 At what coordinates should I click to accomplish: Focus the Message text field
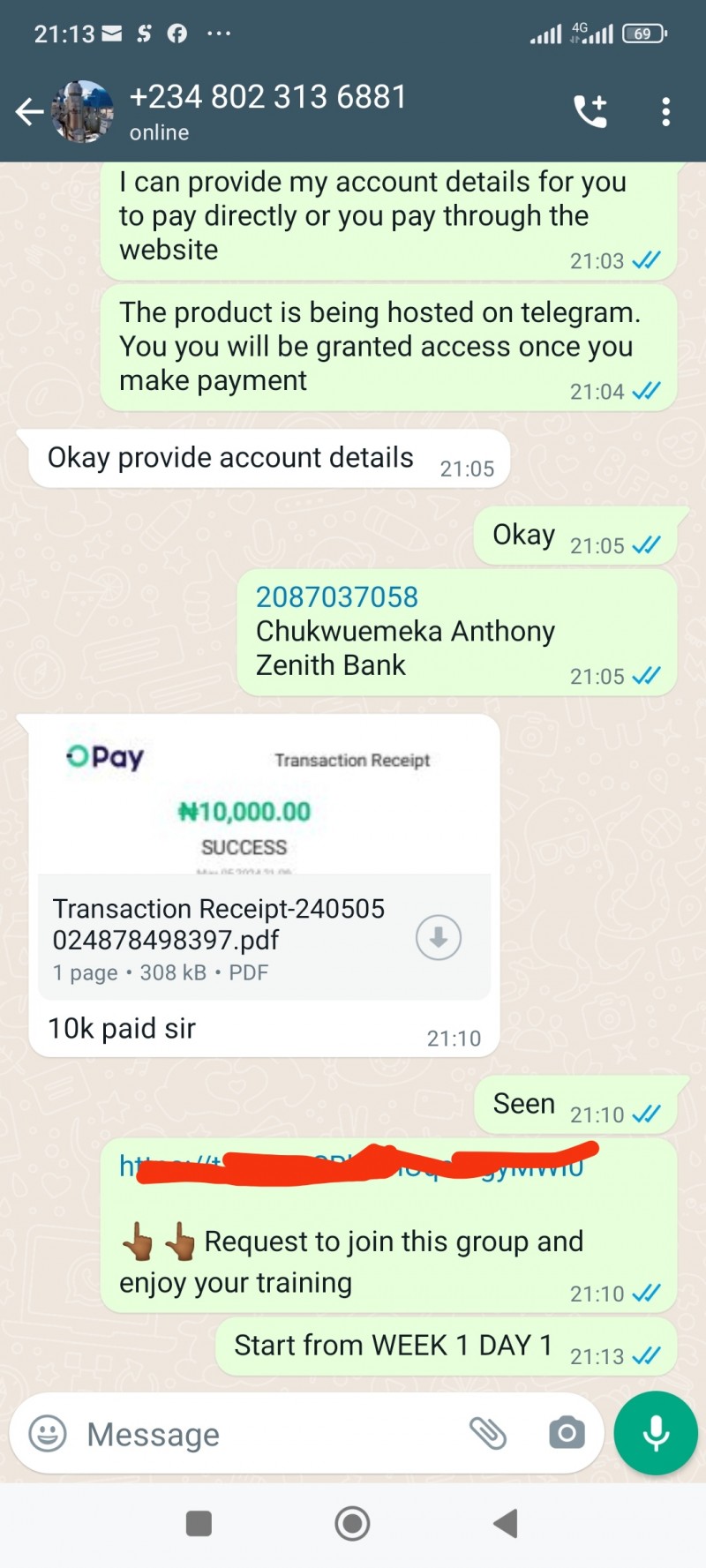tap(265, 1434)
